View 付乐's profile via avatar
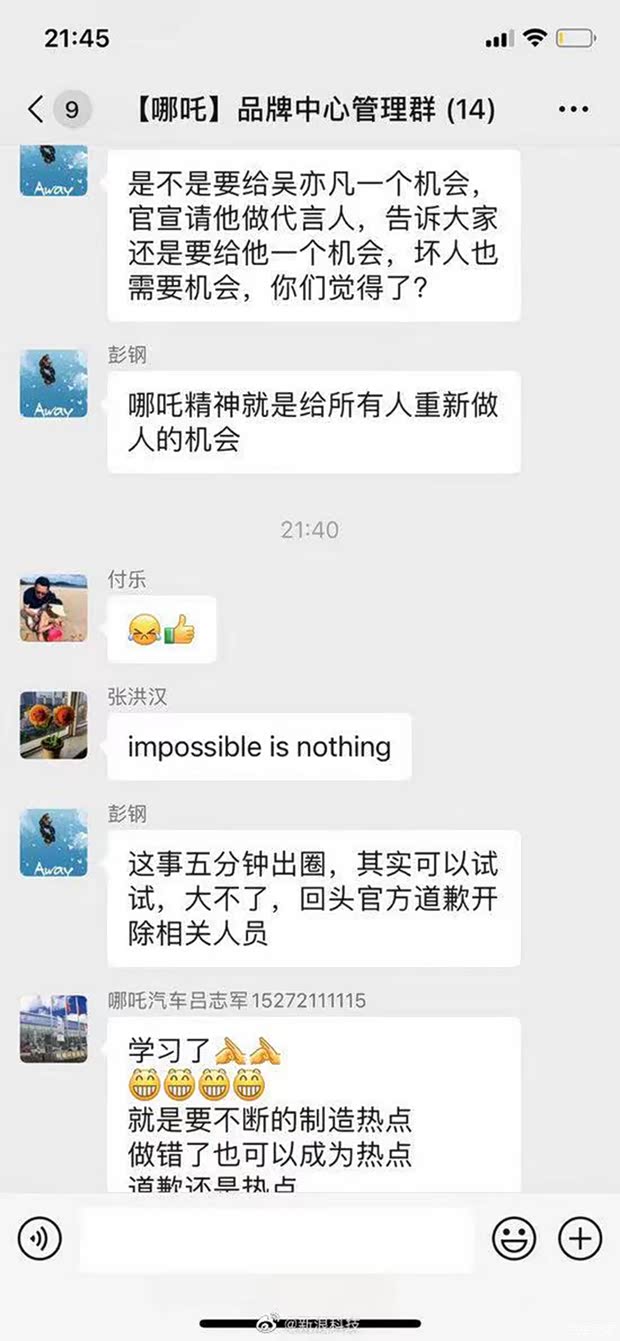The image size is (620, 1341). (x=54, y=608)
